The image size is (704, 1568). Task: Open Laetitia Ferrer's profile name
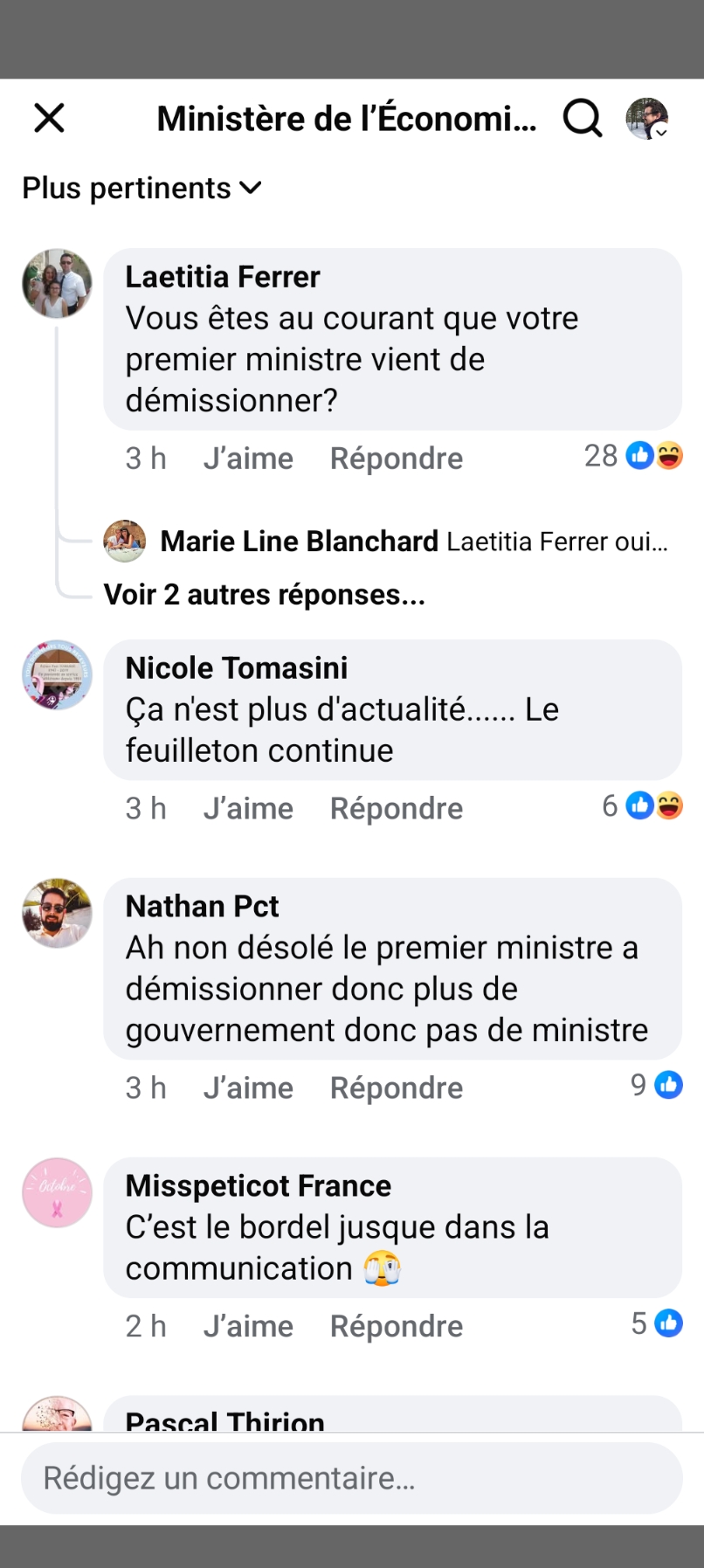point(223,277)
